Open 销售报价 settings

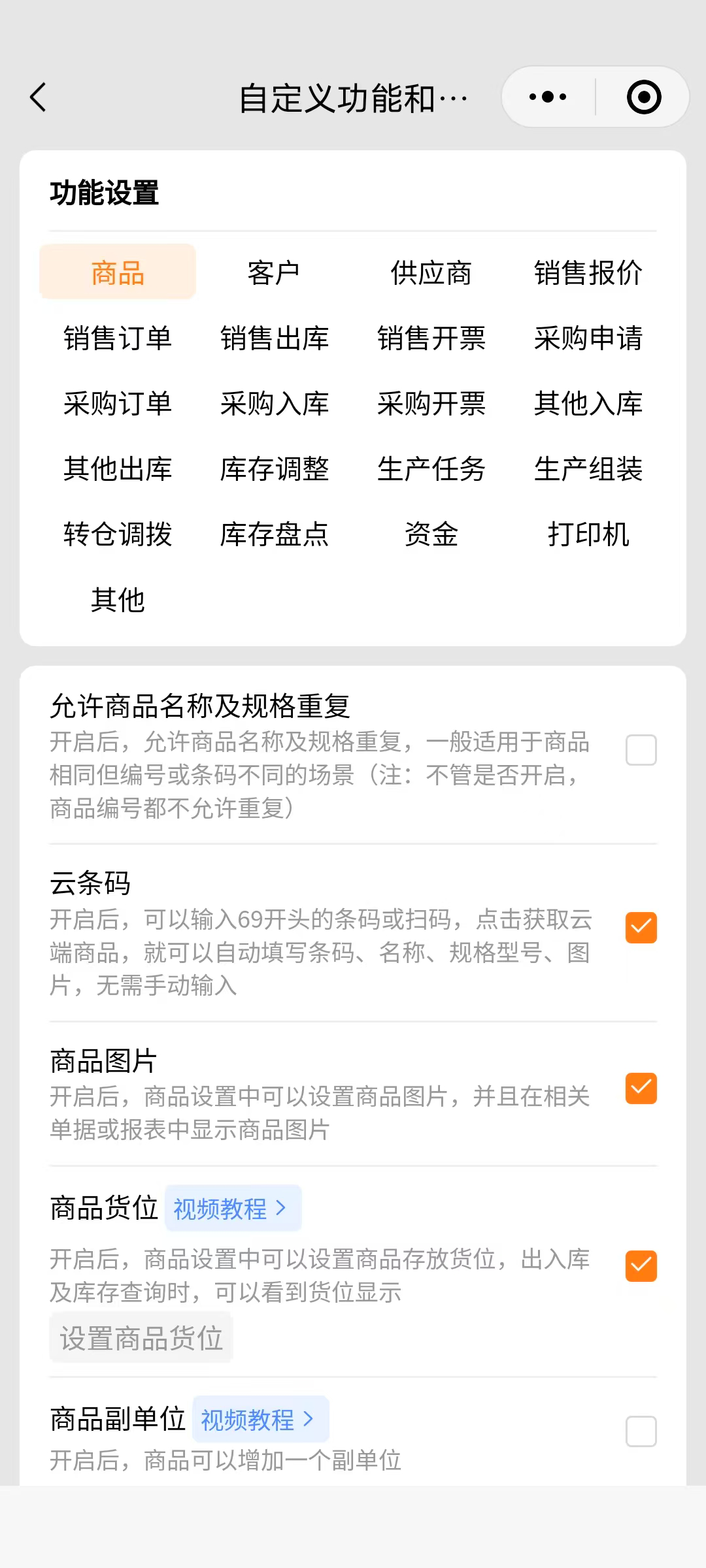coord(588,272)
